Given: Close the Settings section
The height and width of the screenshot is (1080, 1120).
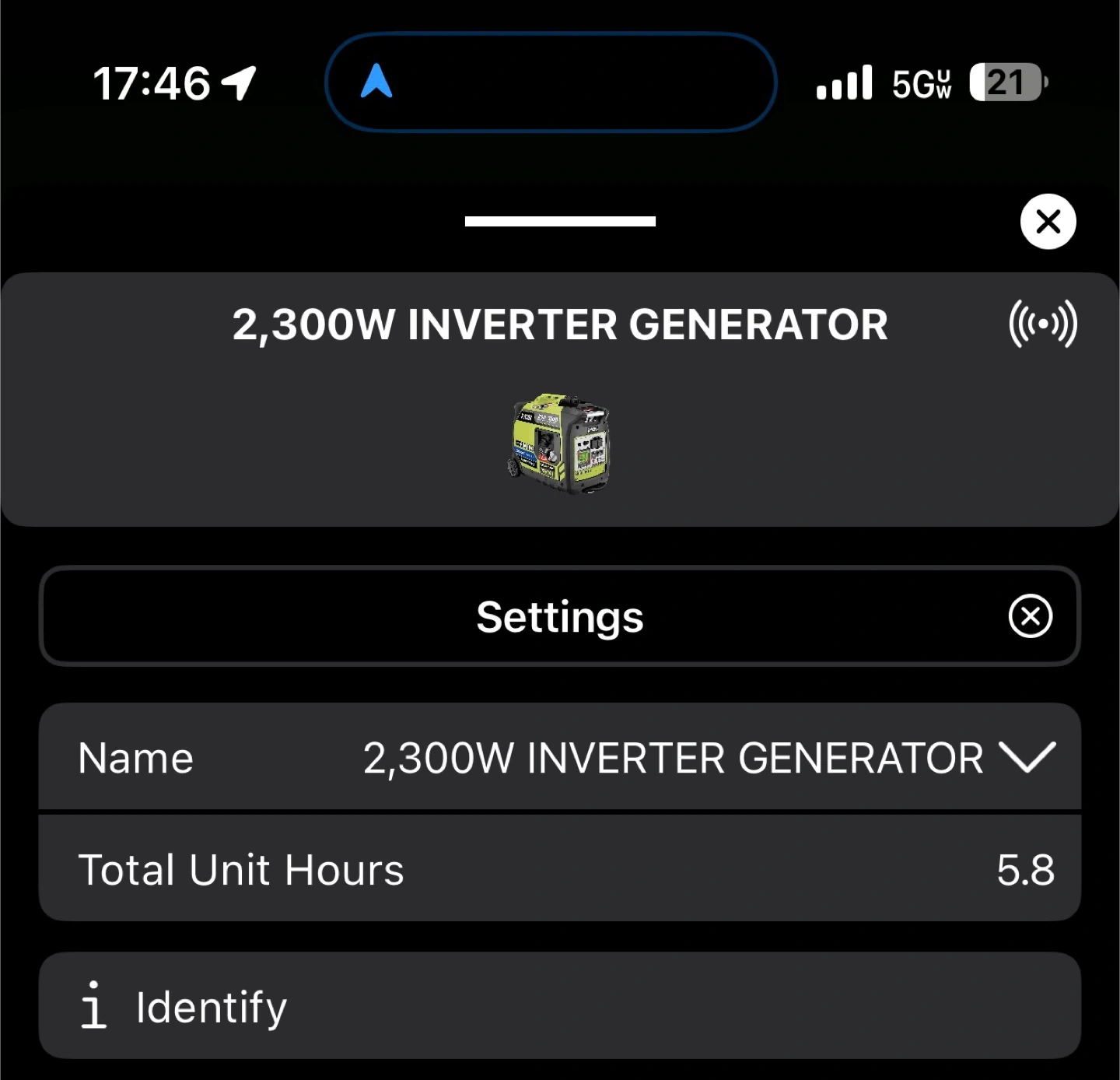Looking at the screenshot, I should 1030,616.
